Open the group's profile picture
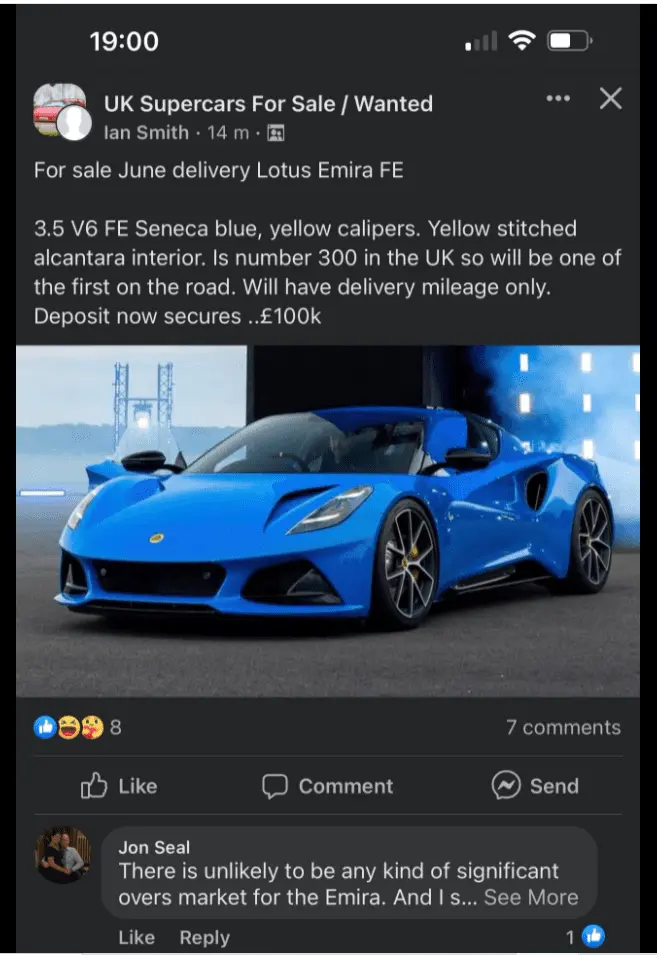Viewport: 657px width, 955px height. coord(59,110)
